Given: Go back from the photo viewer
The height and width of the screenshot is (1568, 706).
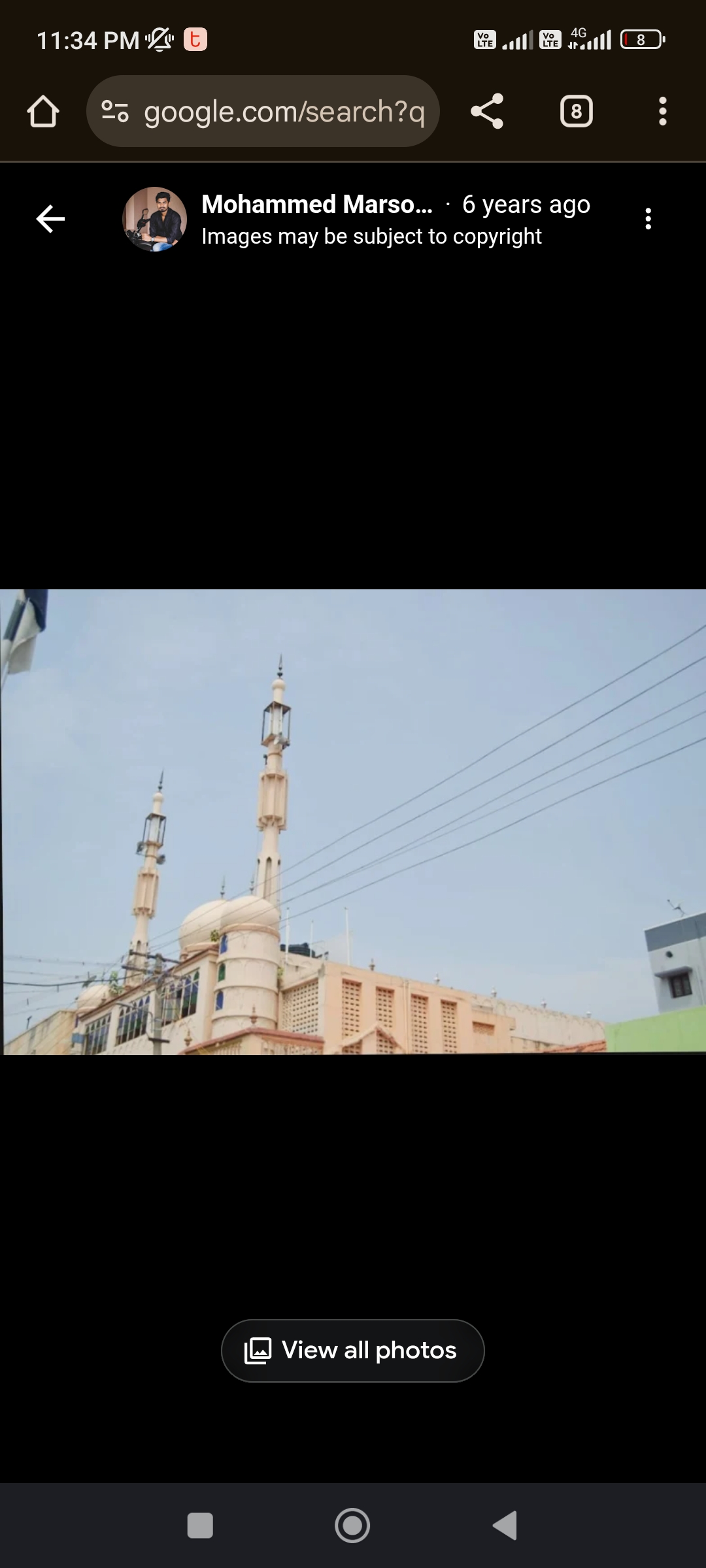Looking at the screenshot, I should (50, 219).
